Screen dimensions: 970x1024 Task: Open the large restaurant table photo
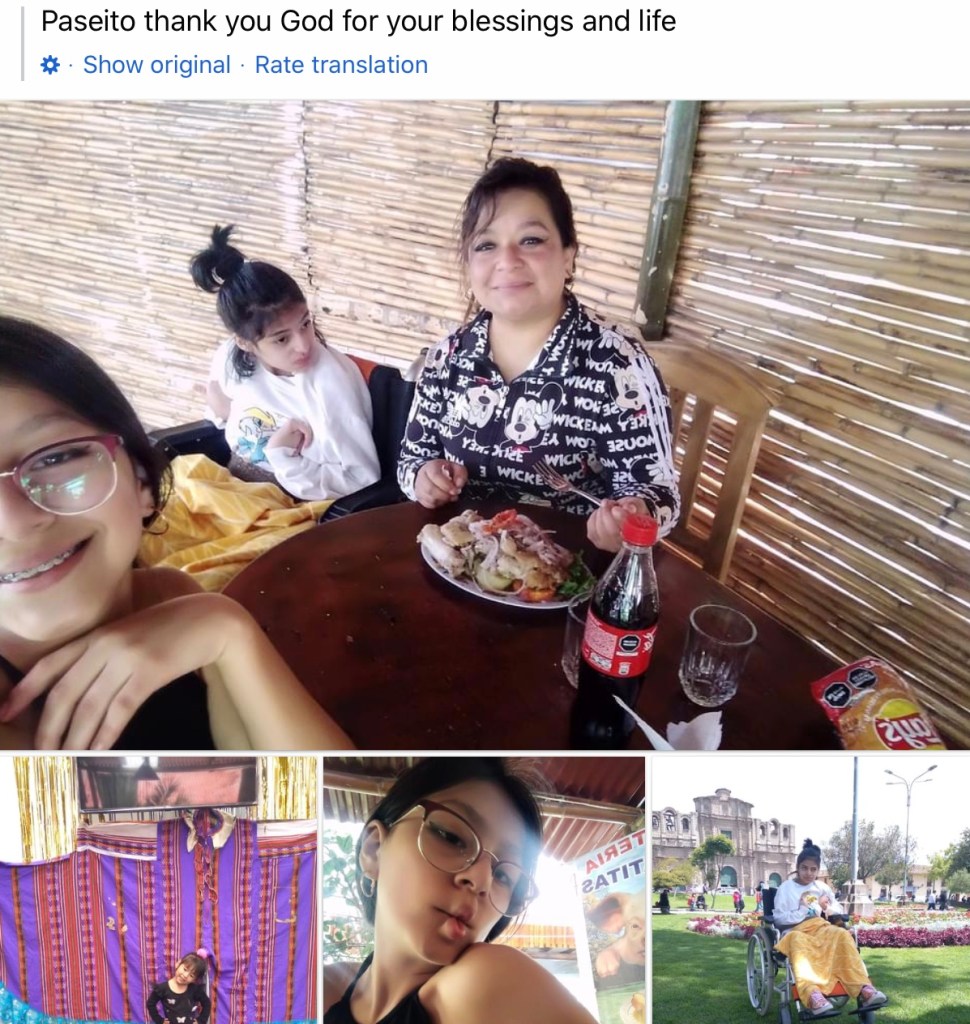click(485, 425)
